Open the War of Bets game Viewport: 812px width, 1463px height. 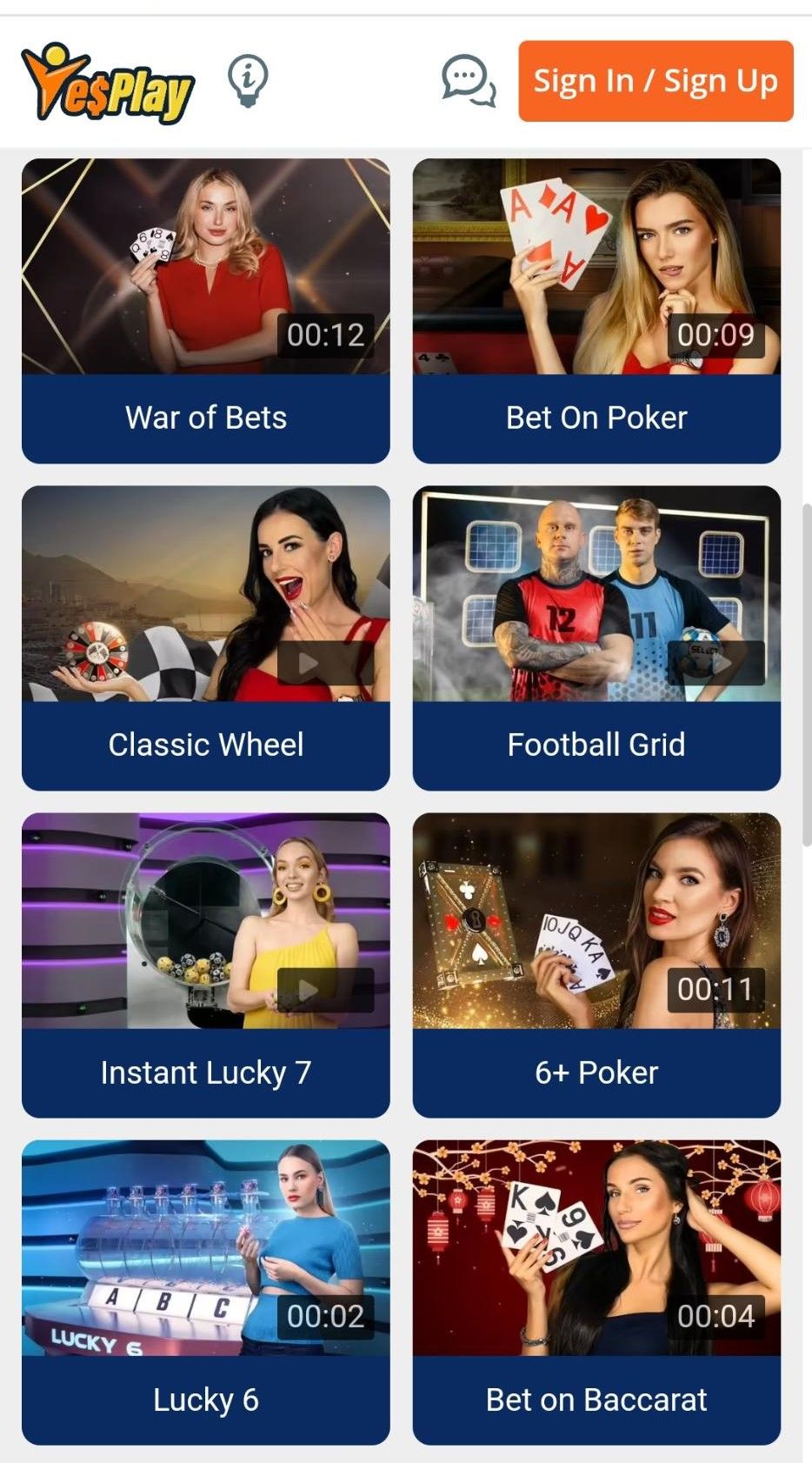[x=205, y=310]
